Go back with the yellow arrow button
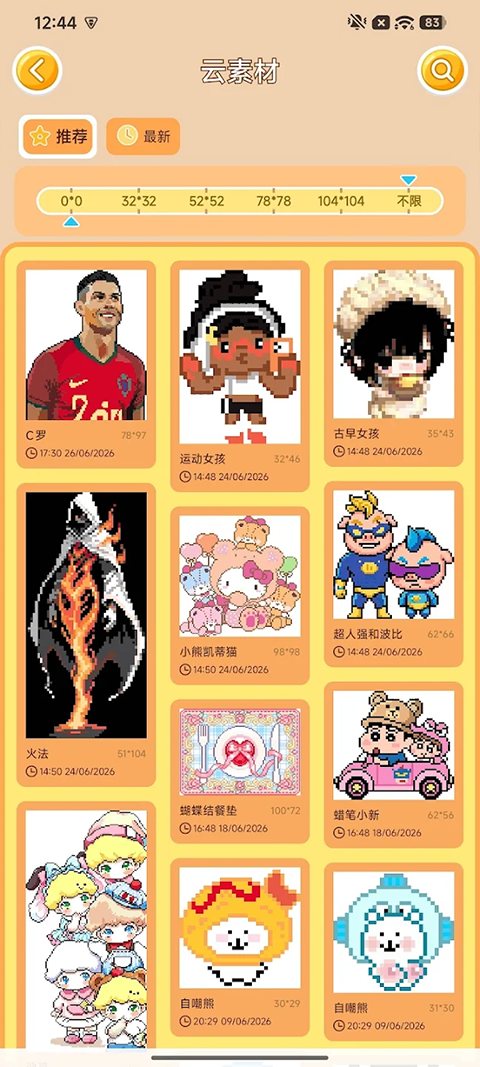The image size is (480, 1067). (37, 70)
